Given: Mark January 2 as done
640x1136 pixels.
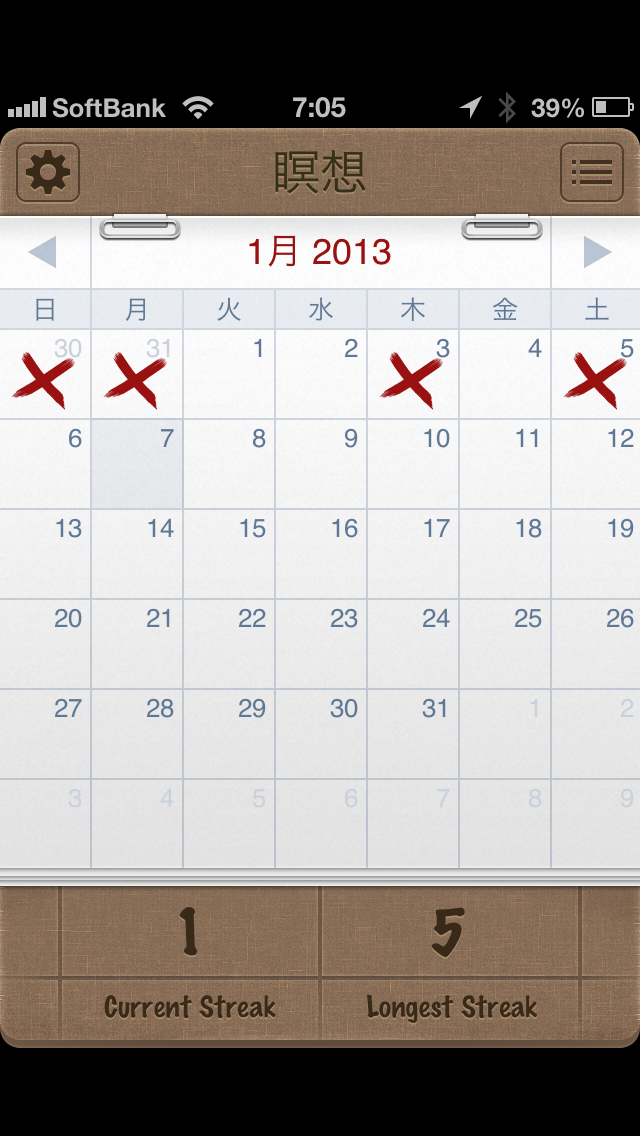Looking at the screenshot, I should 321,375.
